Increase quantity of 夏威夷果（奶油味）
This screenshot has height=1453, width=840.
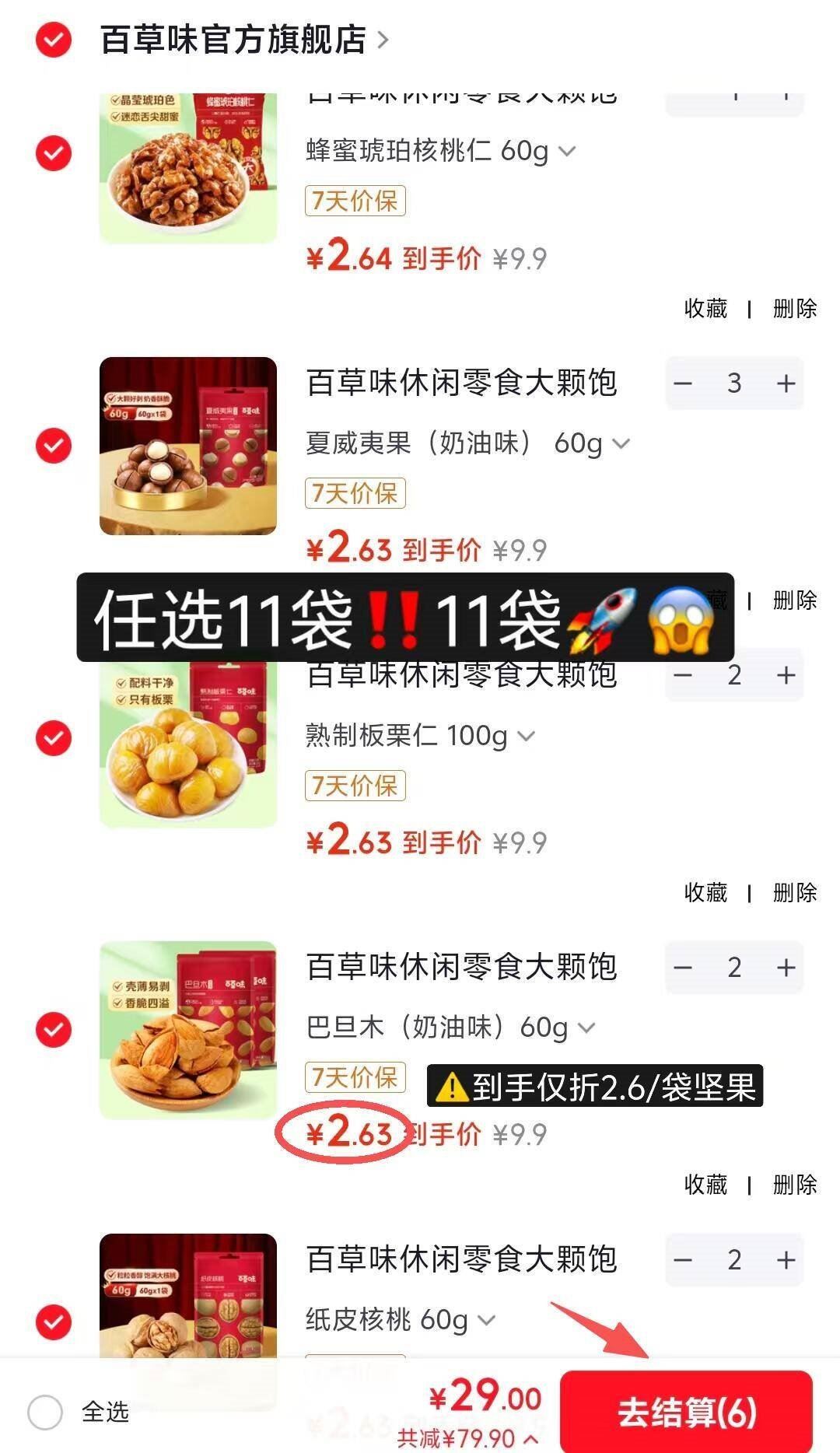(x=786, y=383)
